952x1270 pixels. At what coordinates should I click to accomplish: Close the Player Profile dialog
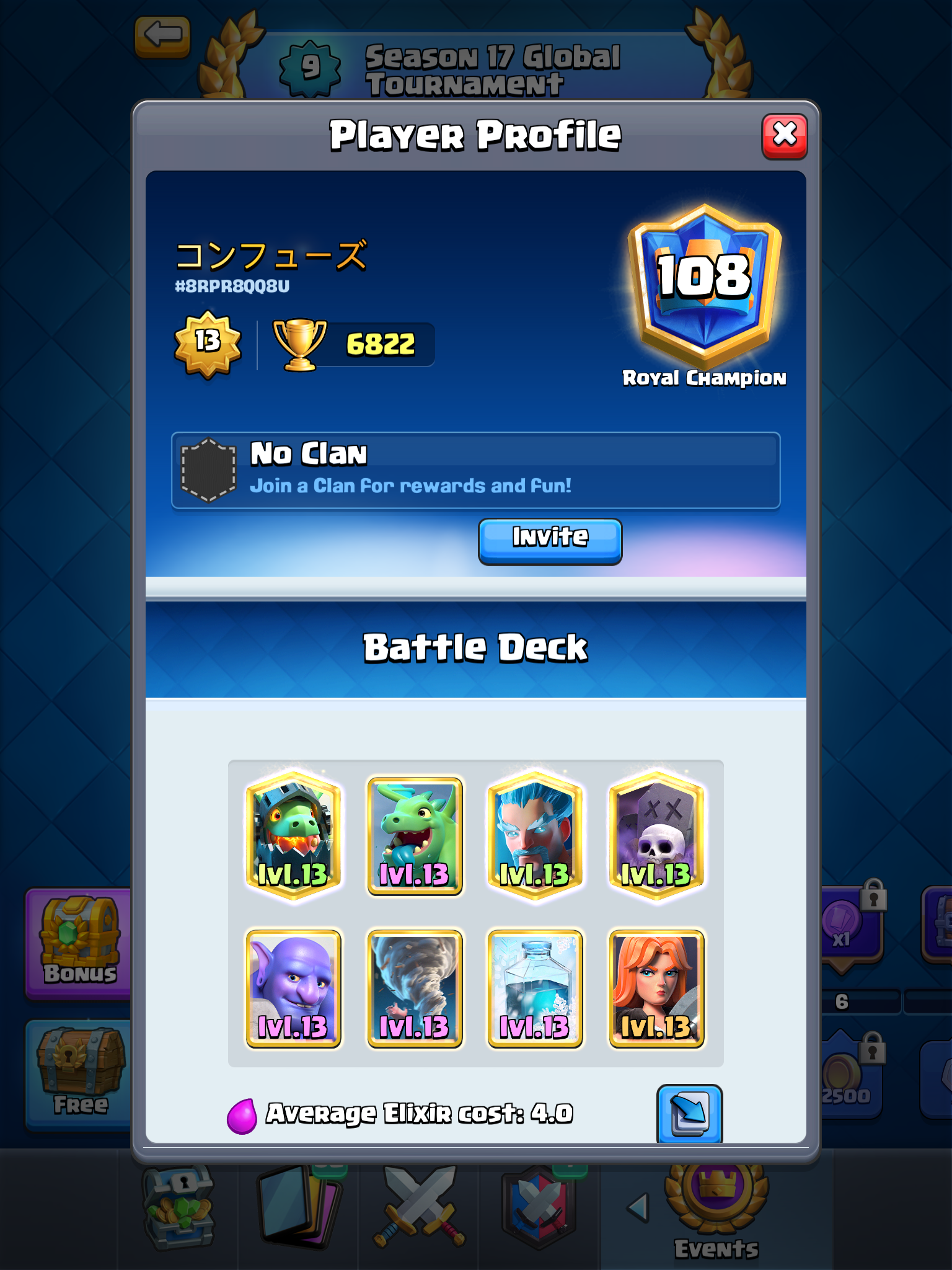click(x=784, y=135)
